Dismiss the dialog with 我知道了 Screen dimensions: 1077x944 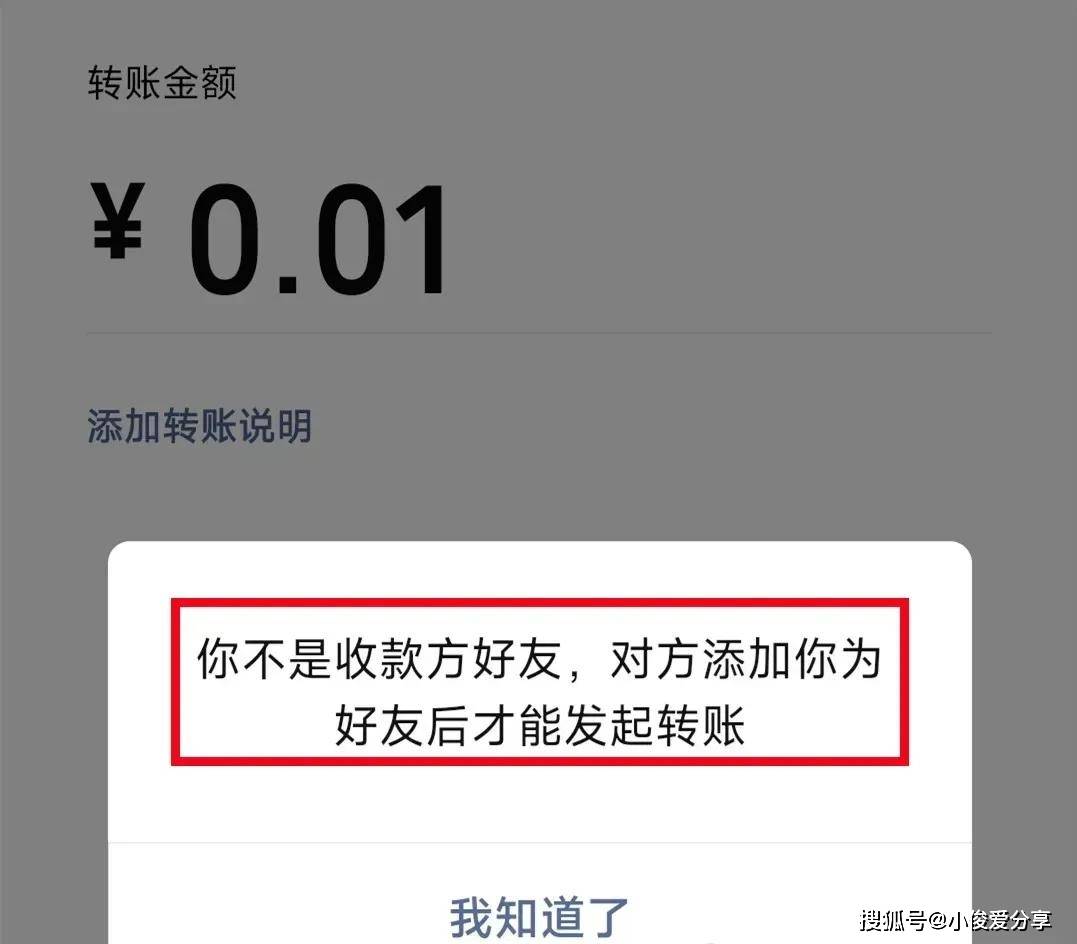539,914
